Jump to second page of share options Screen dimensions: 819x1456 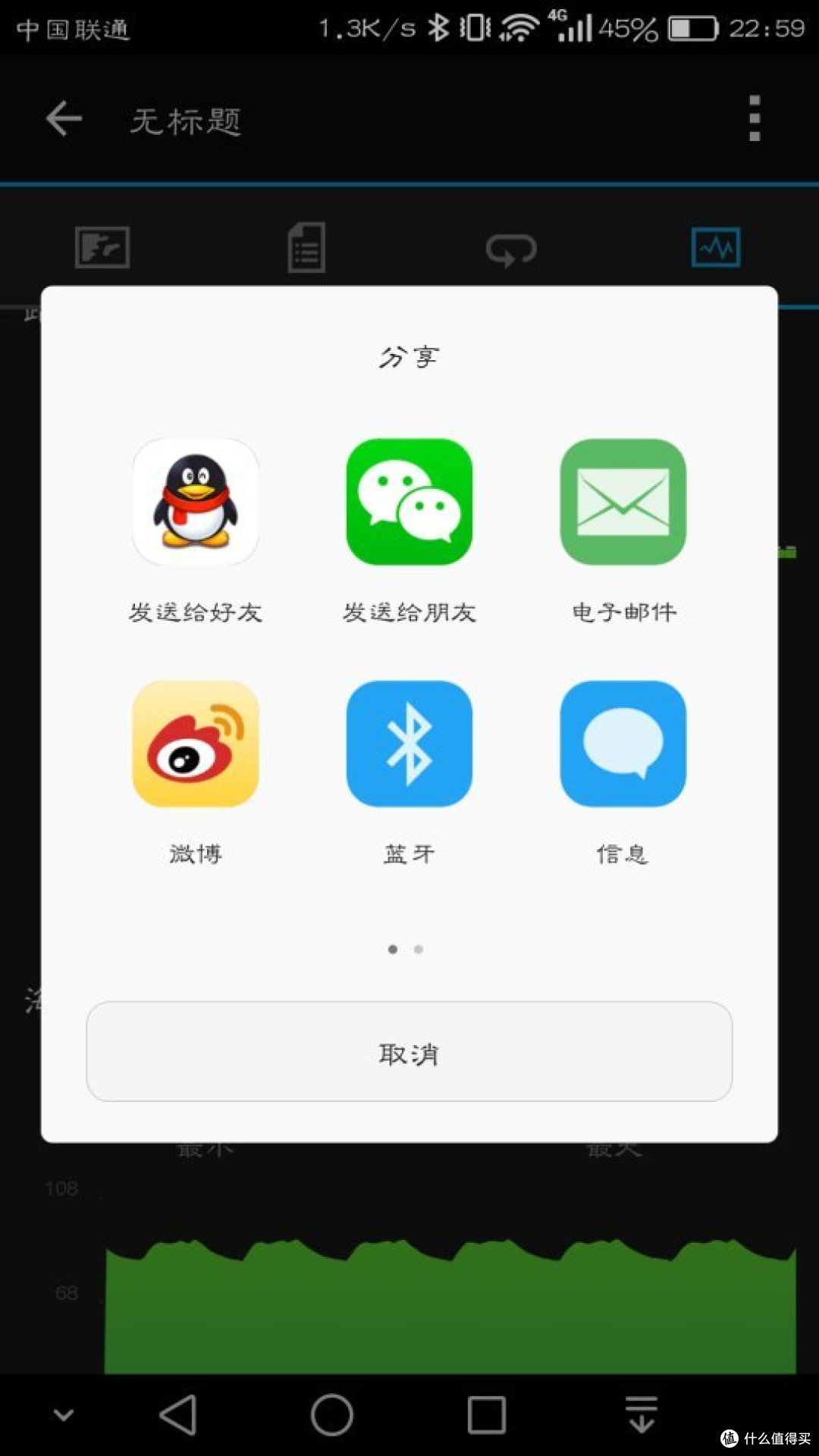(x=419, y=949)
